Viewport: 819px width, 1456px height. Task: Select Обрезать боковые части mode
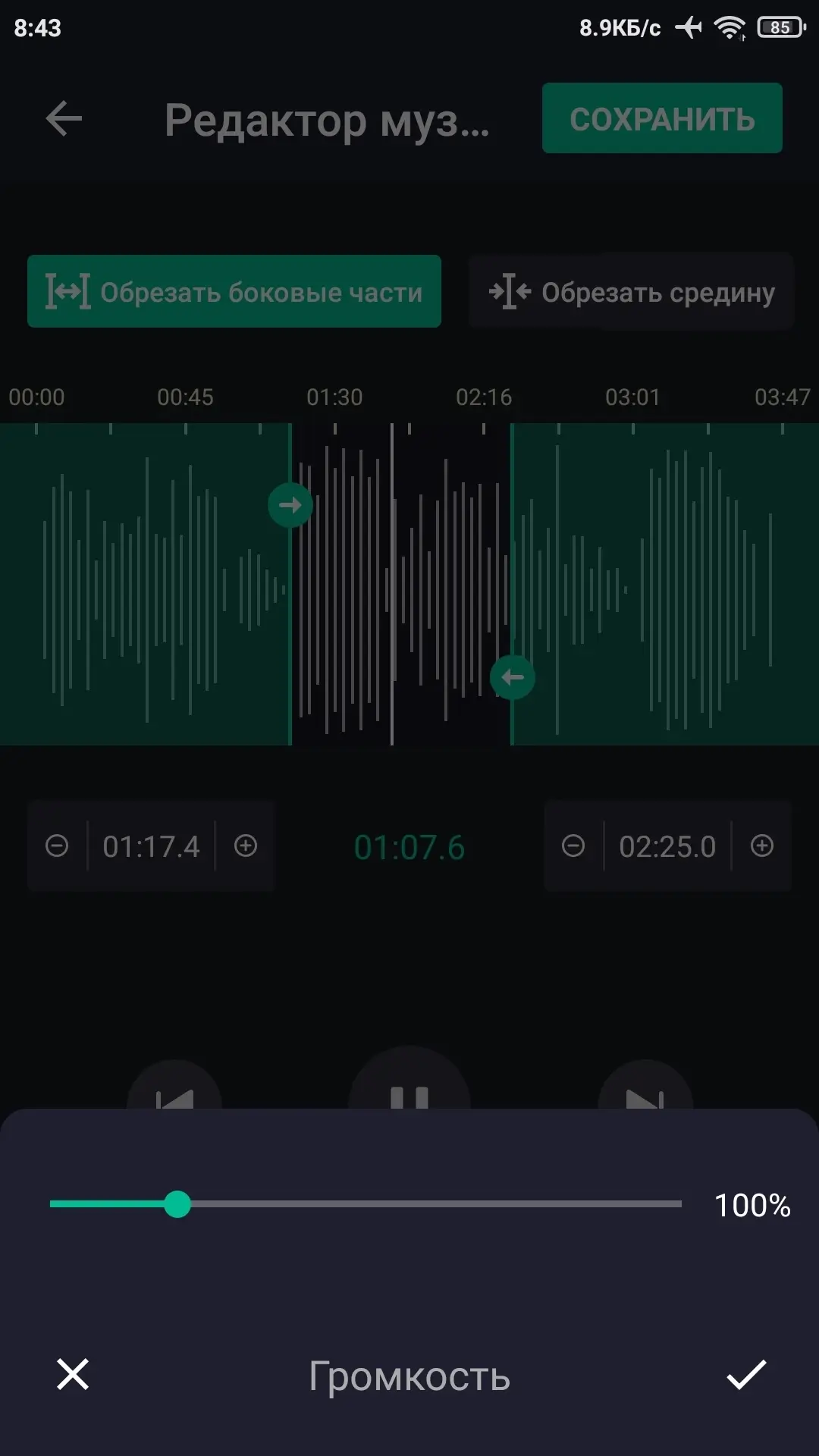pyautogui.click(x=234, y=292)
